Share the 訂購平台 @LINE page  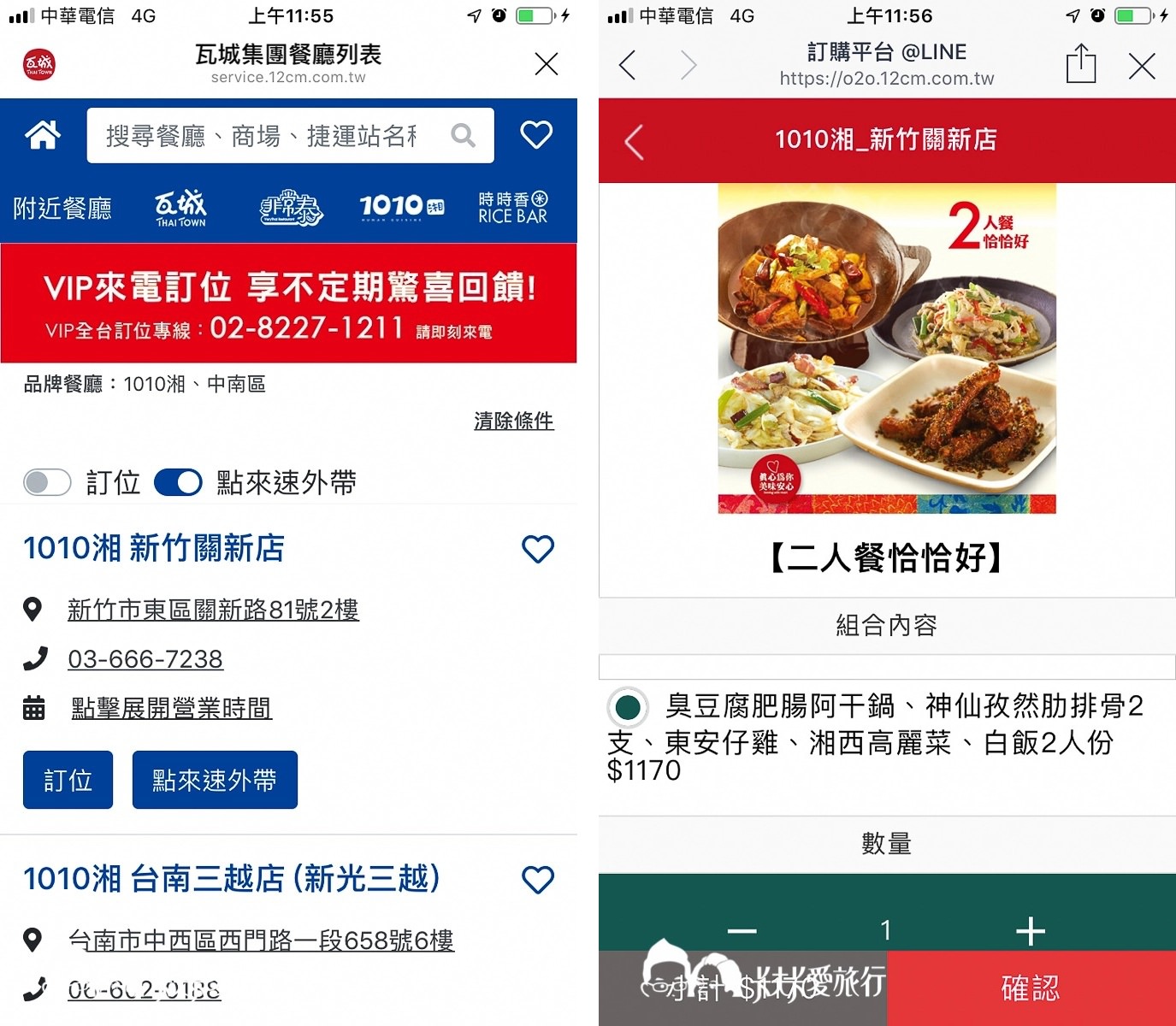(1081, 64)
